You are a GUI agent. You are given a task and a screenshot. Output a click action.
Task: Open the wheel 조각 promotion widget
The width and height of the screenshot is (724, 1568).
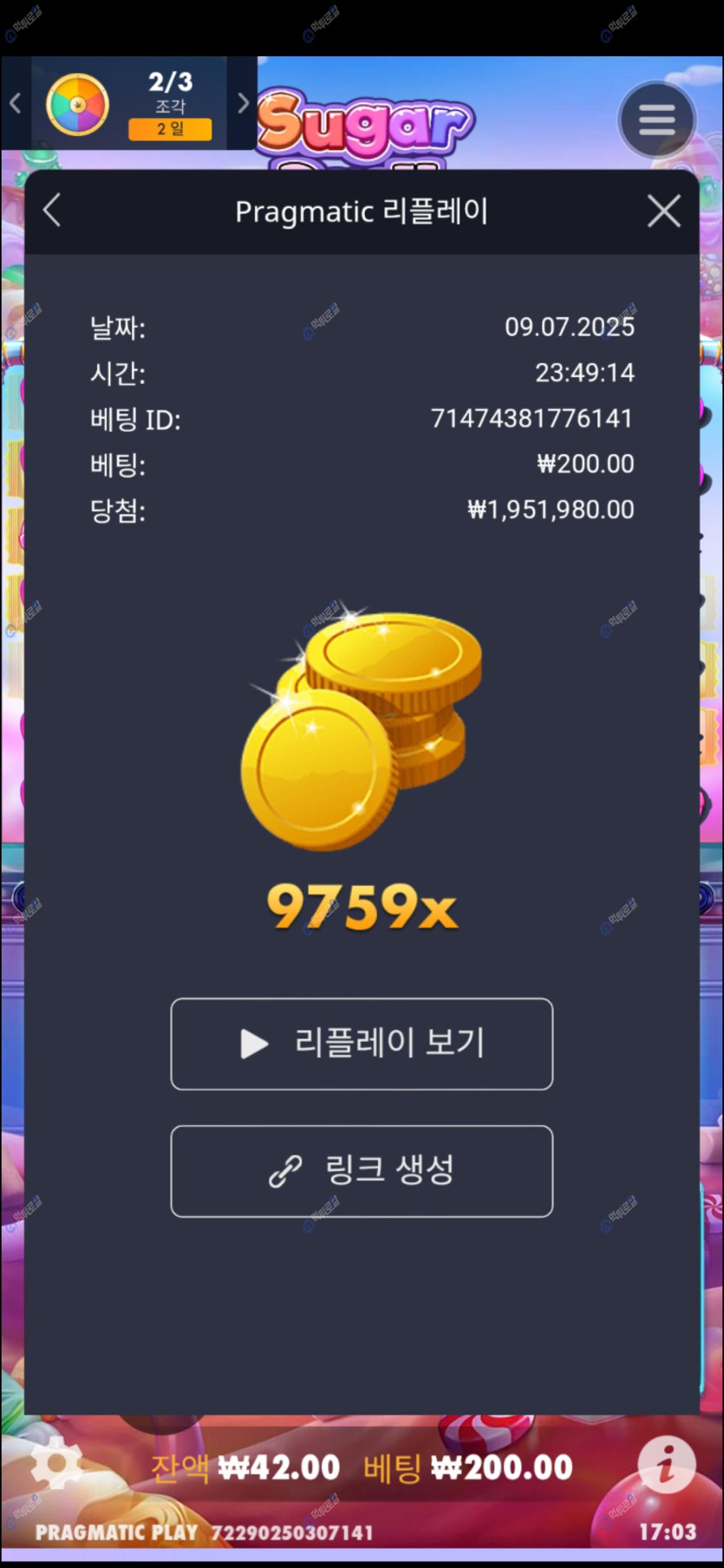(x=130, y=105)
